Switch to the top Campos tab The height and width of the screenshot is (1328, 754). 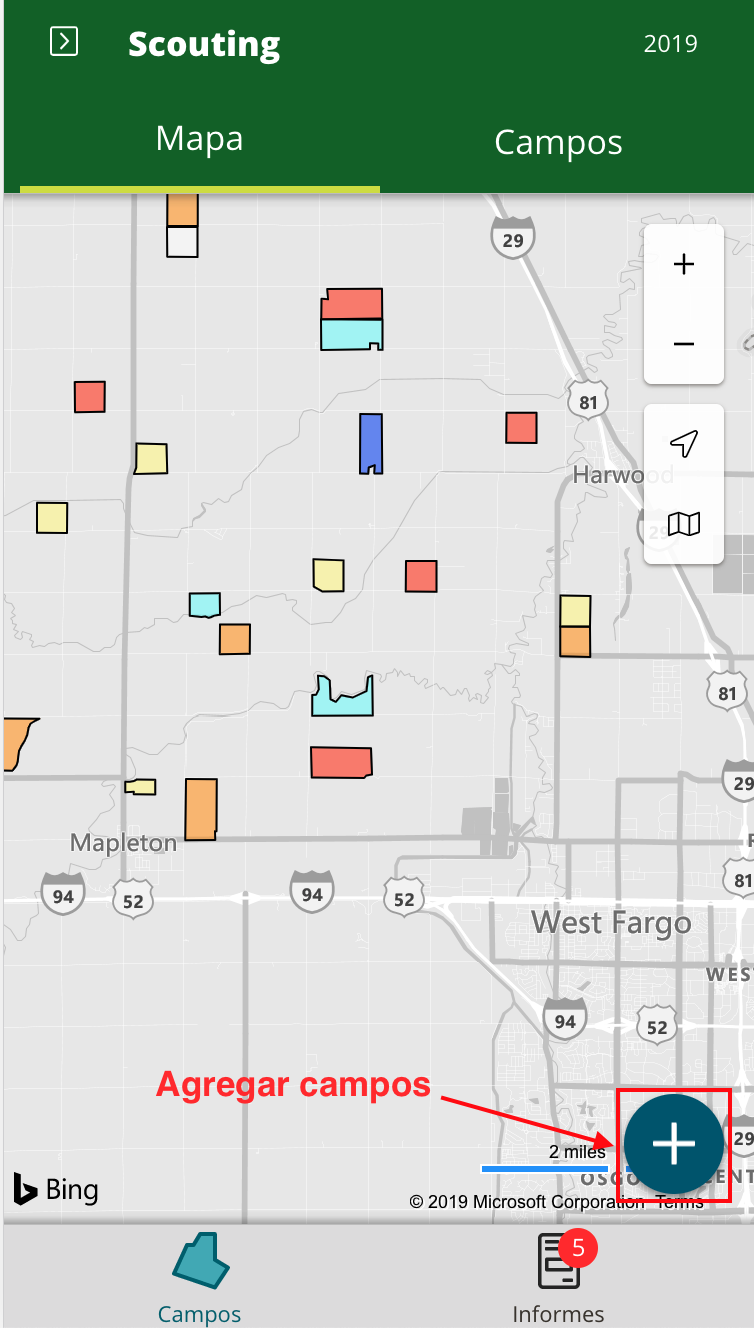click(x=558, y=142)
